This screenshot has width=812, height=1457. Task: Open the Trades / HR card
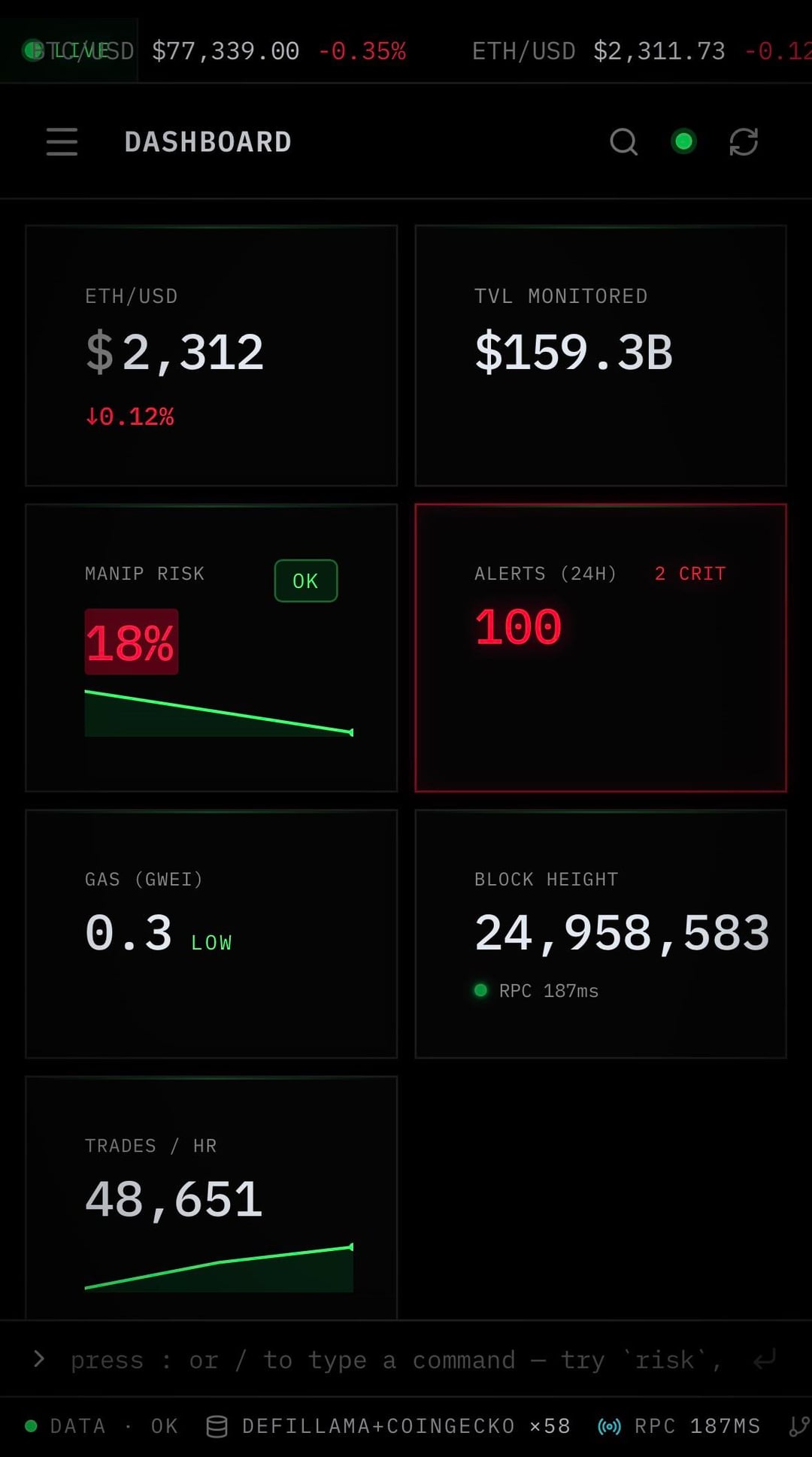(x=211, y=1197)
